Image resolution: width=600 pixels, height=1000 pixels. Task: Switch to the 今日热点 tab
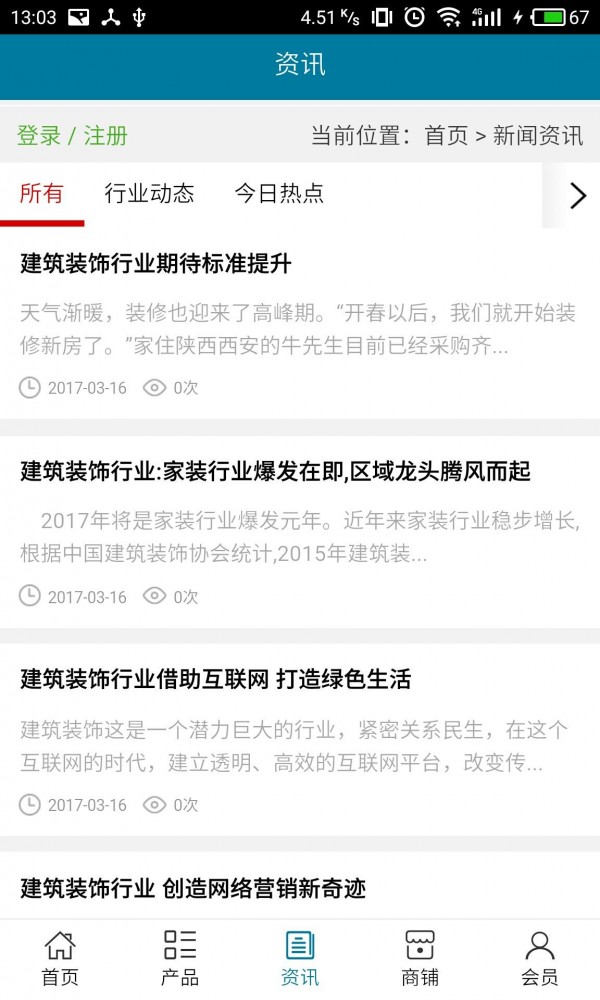click(x=279, y=194)
